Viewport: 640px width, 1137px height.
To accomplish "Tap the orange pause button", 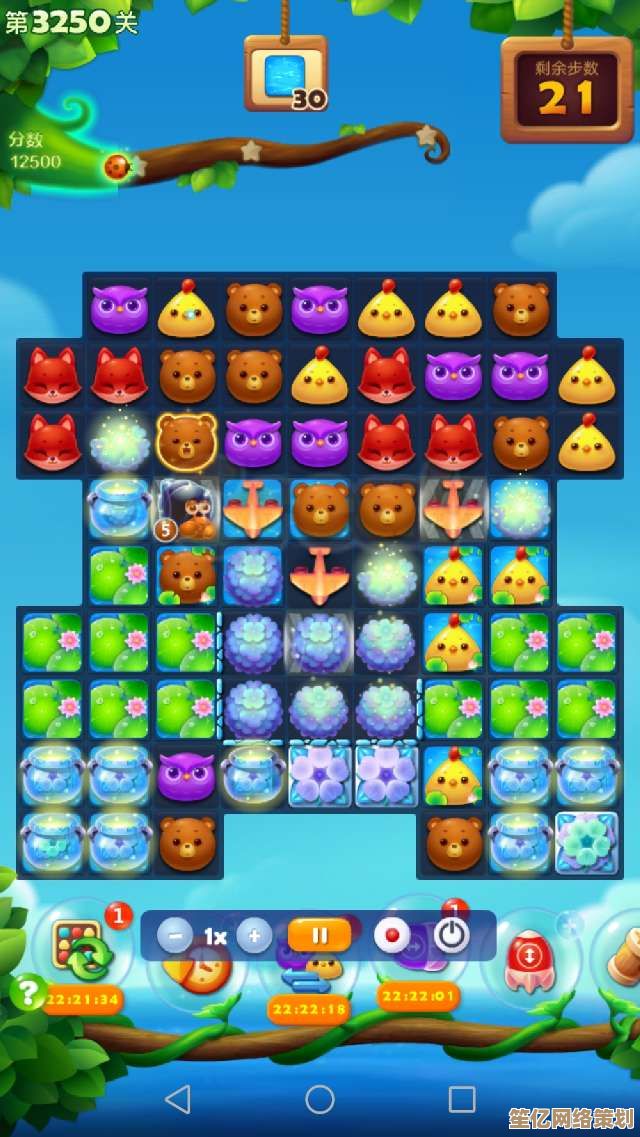I will coord(320,936).
